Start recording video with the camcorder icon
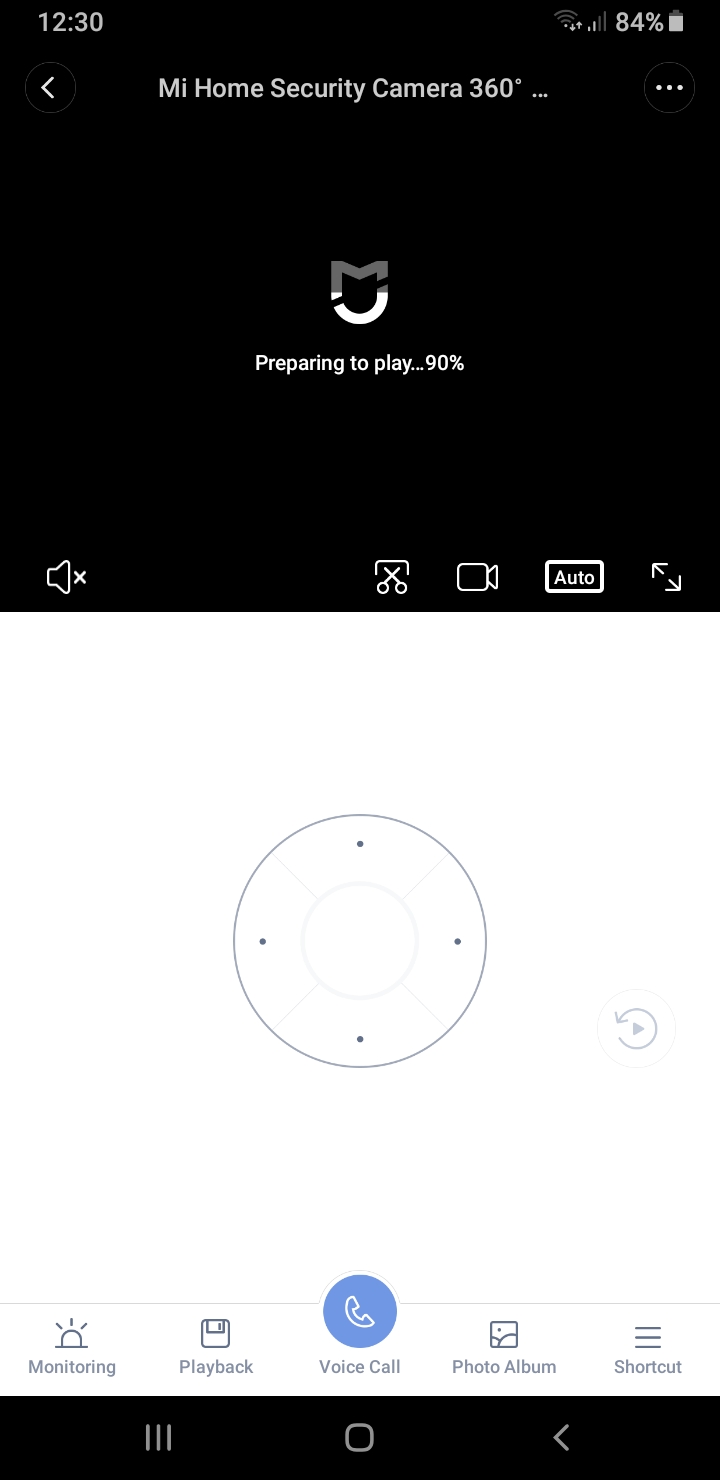720x1480 pixels. click(x=478, y=577)
